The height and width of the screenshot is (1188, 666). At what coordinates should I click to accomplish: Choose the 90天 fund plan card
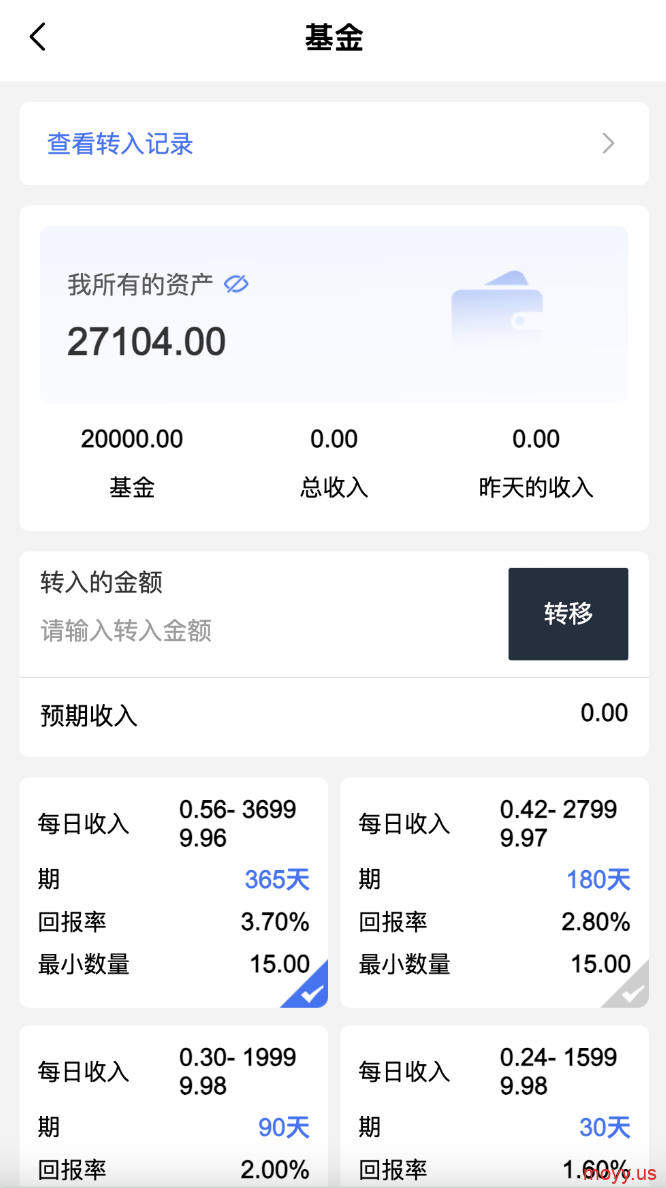174,1106
